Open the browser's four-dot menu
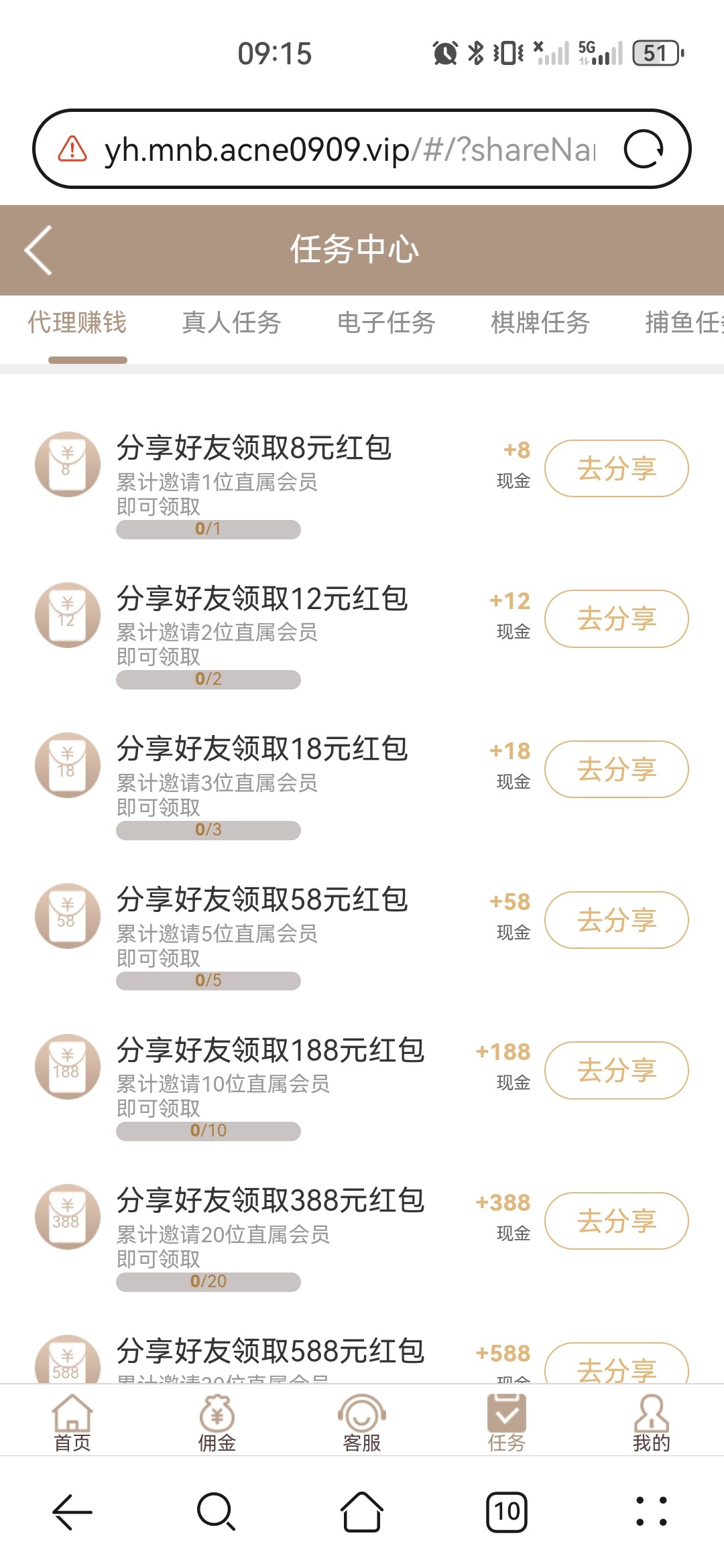 click(x=652, y=1512)
